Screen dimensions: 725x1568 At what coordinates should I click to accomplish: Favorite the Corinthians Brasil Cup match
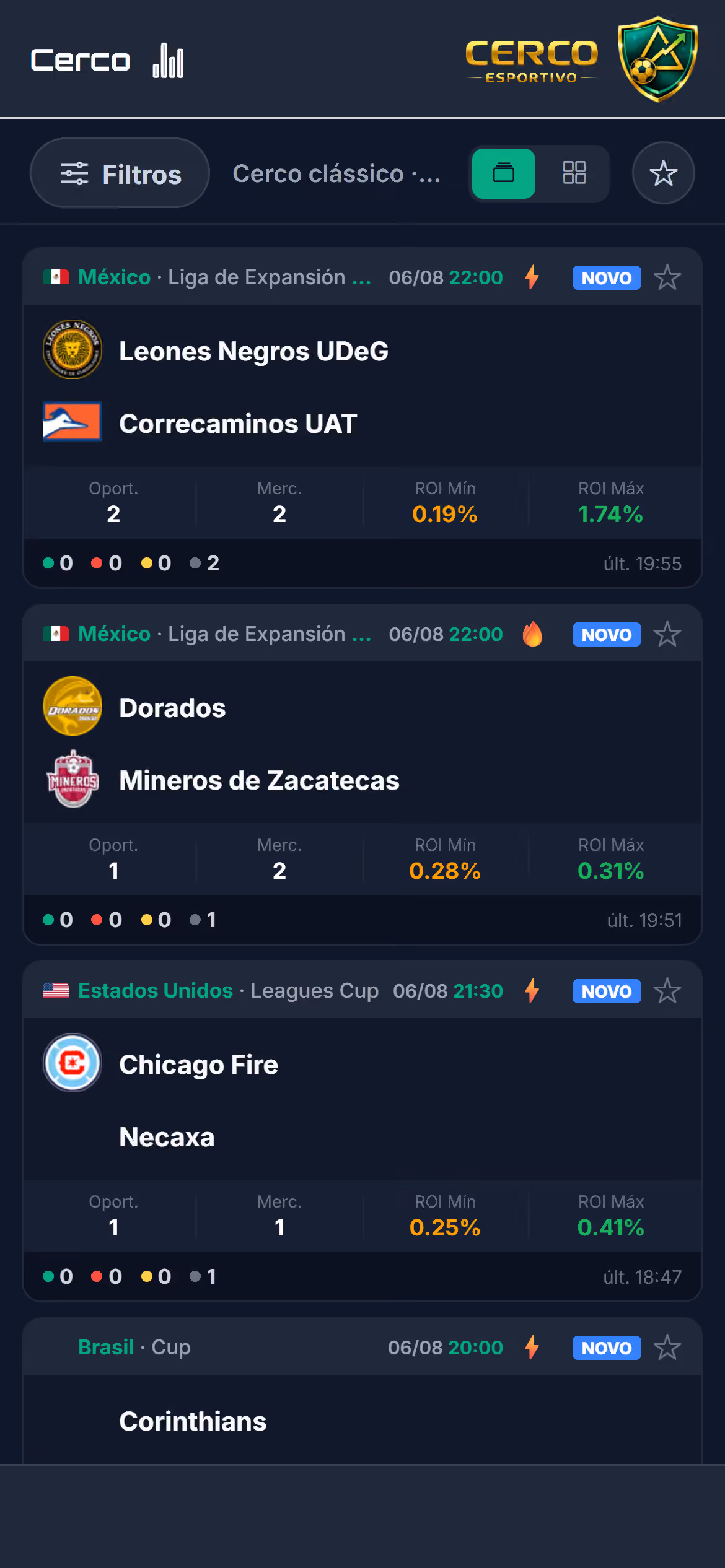(x=667, y=1348)
